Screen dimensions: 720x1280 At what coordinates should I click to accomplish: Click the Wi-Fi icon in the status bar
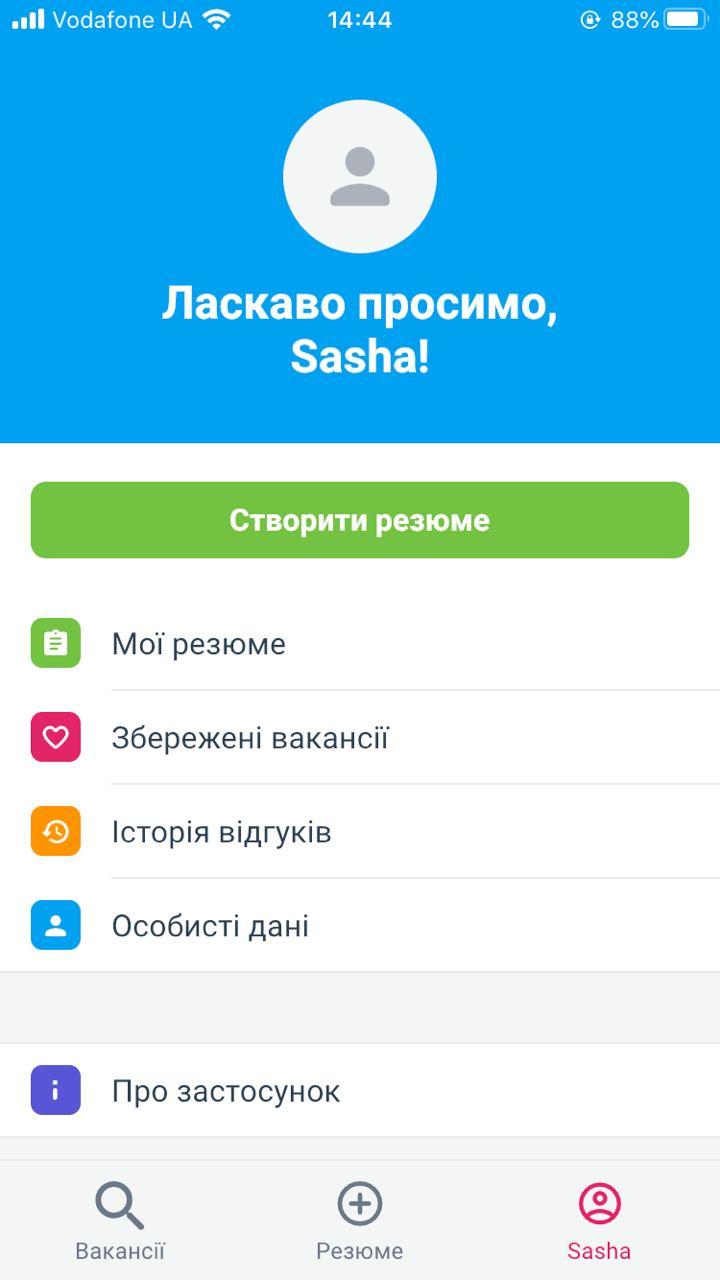218,18
